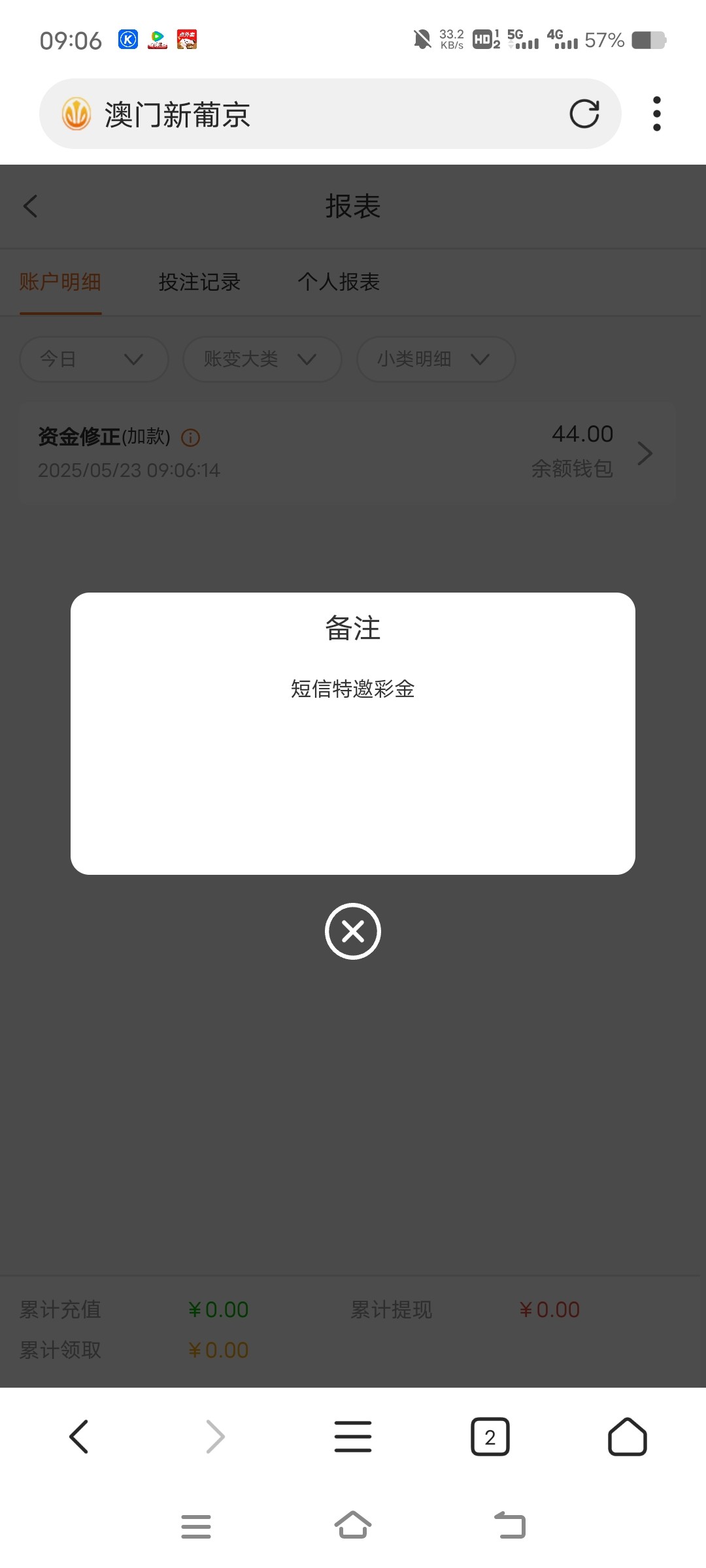Go to the browser home page
Viewport: 706px width, 1568px height.
coord(627,1437)
